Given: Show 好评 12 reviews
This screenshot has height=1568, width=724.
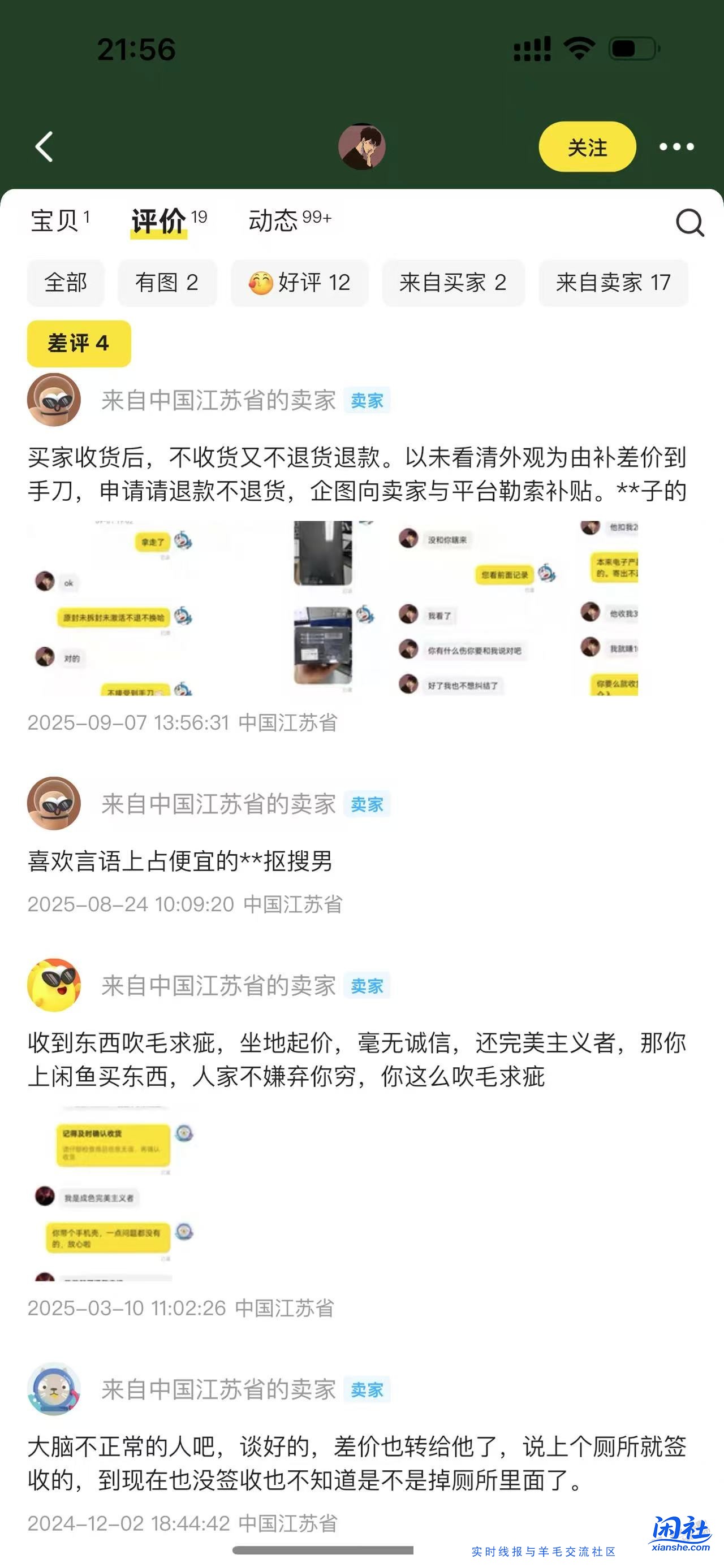Looking at the screenshot, I should pyautogui.click(x=300, y=283).
